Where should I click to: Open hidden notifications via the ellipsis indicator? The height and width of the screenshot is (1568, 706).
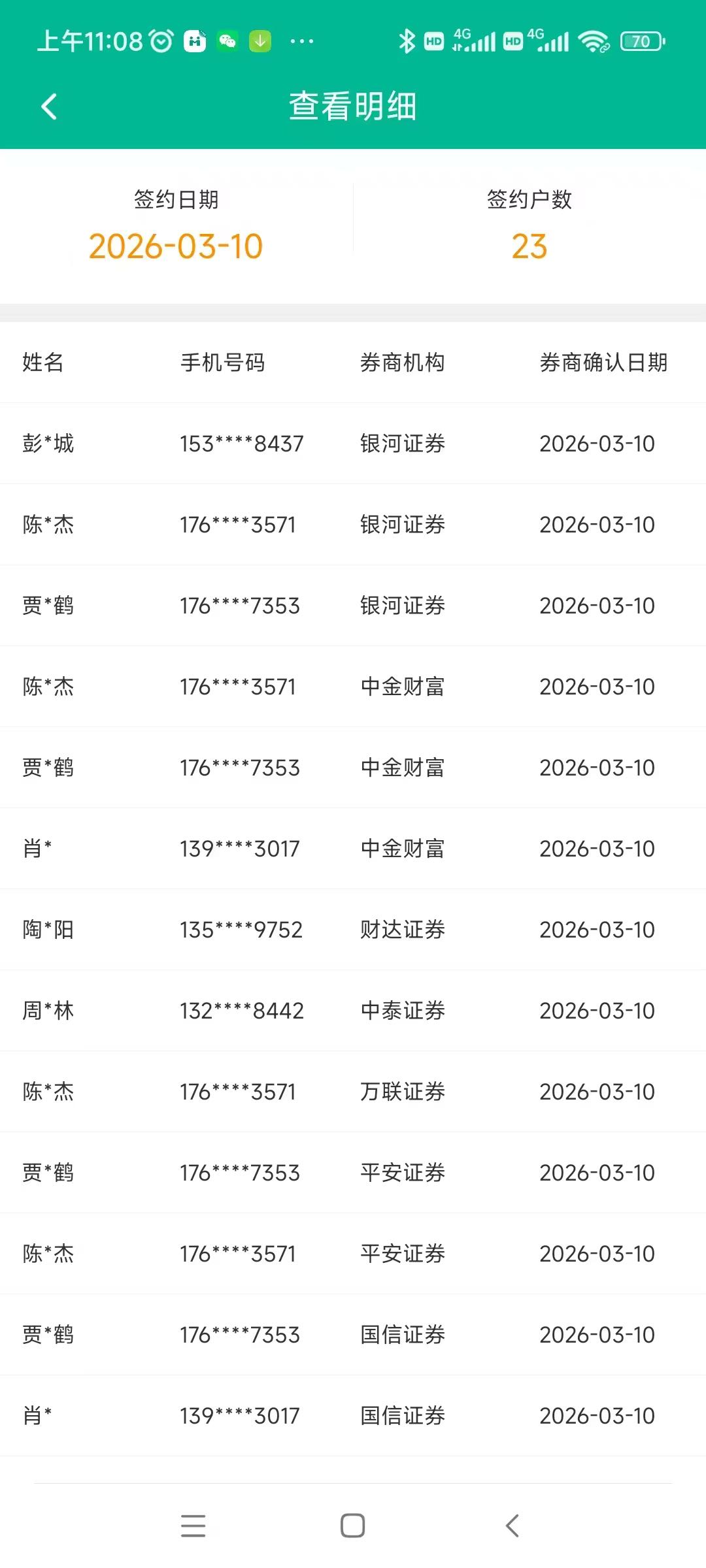[302, 41]
